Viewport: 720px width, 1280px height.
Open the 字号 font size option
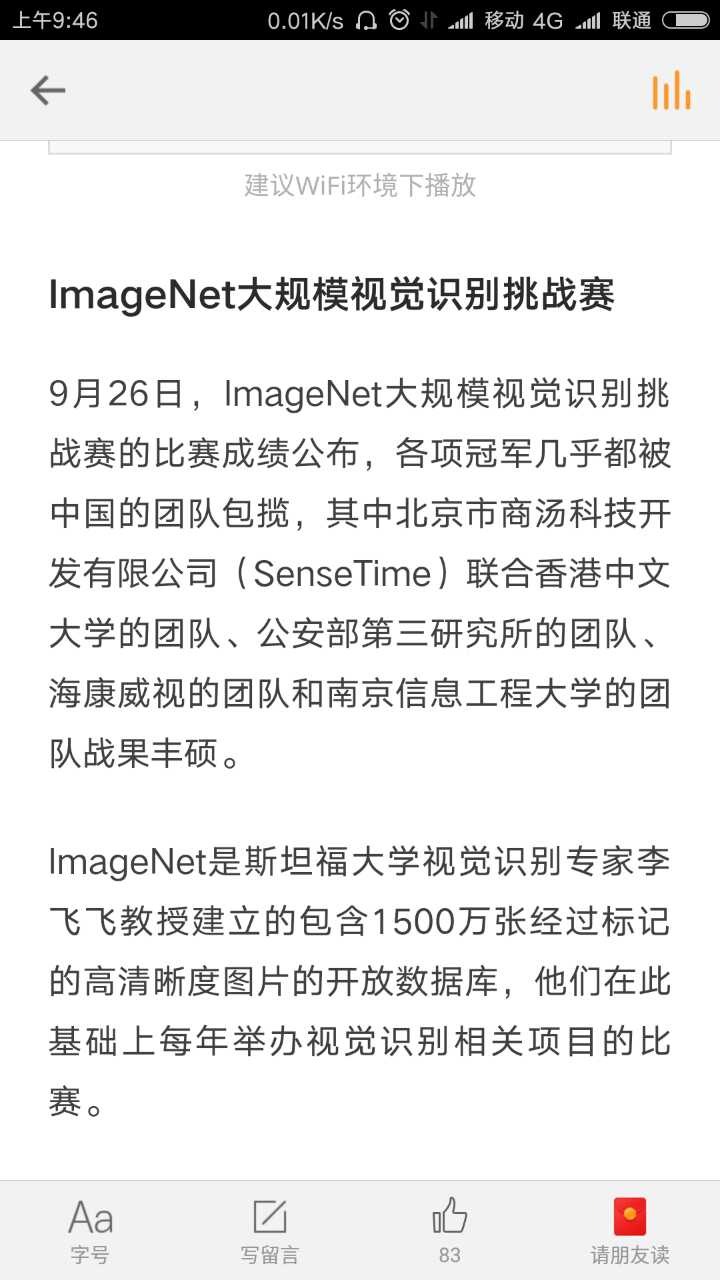click(90, 1231)
